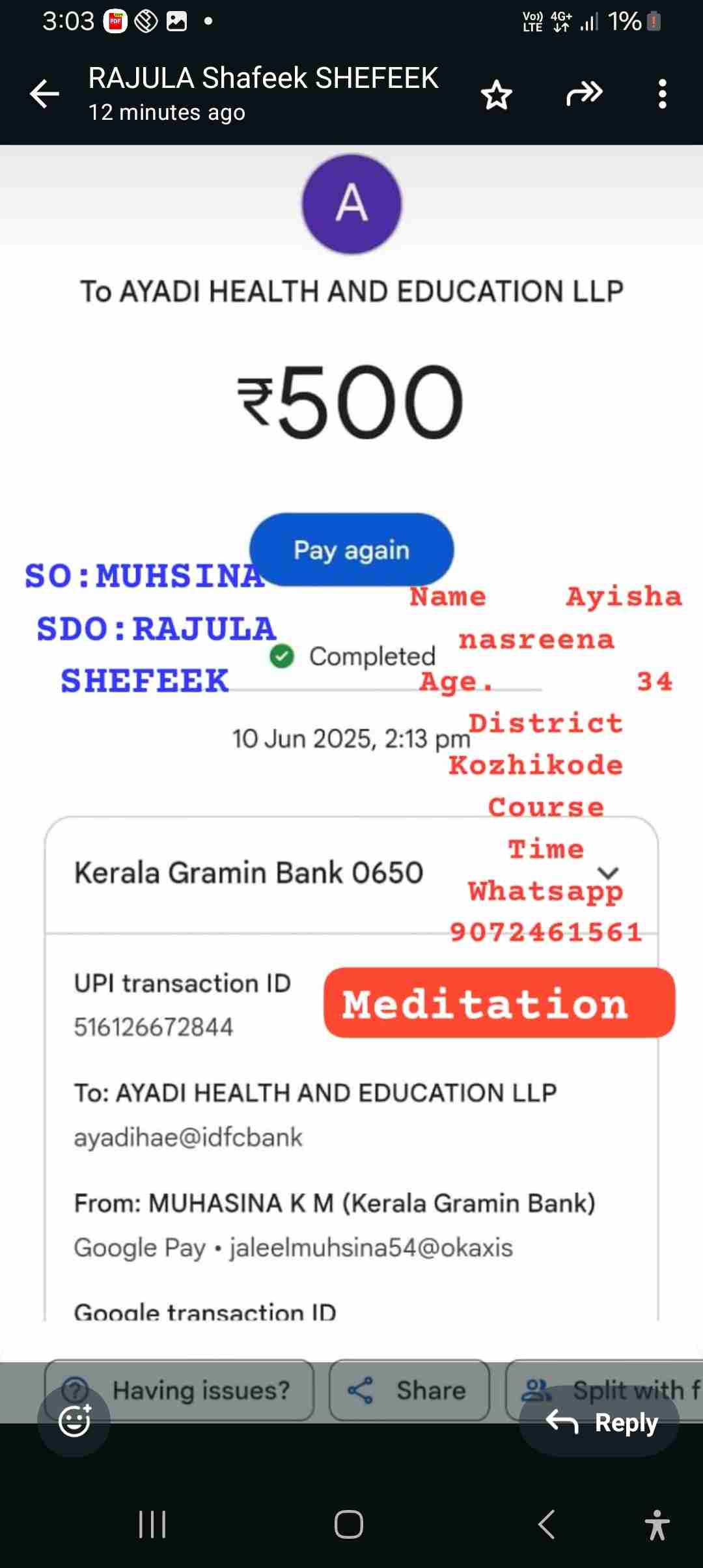Reply to this message
The image size is (703, 1568).
pos(600,1422)
